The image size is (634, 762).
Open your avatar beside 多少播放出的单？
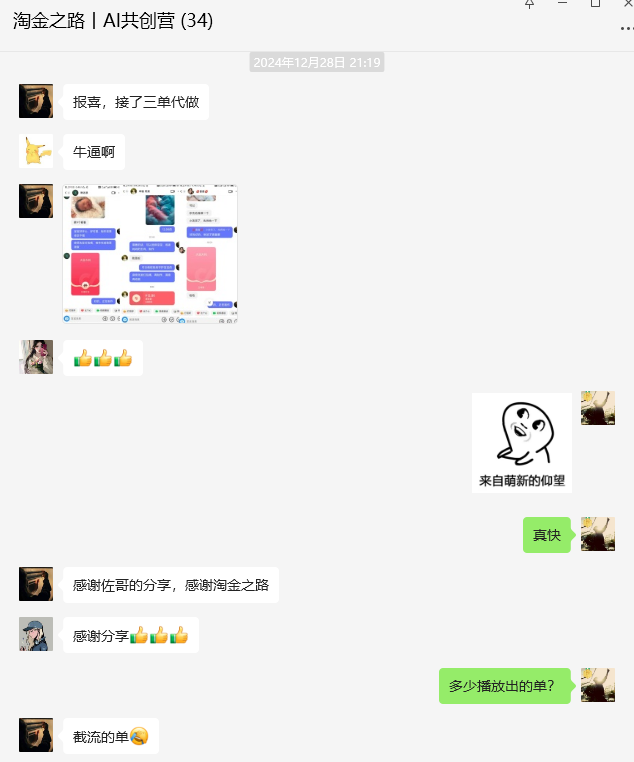click(598, 685)
